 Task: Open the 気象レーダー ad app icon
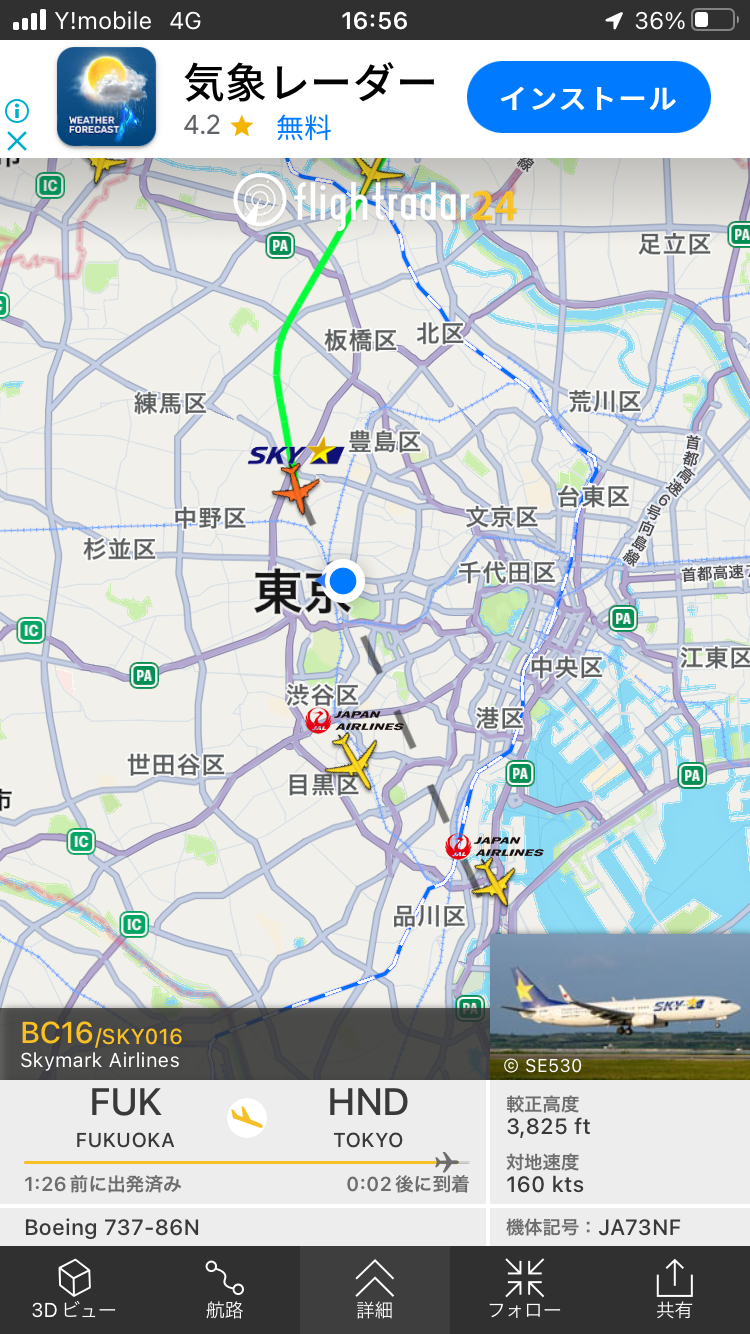106,97
